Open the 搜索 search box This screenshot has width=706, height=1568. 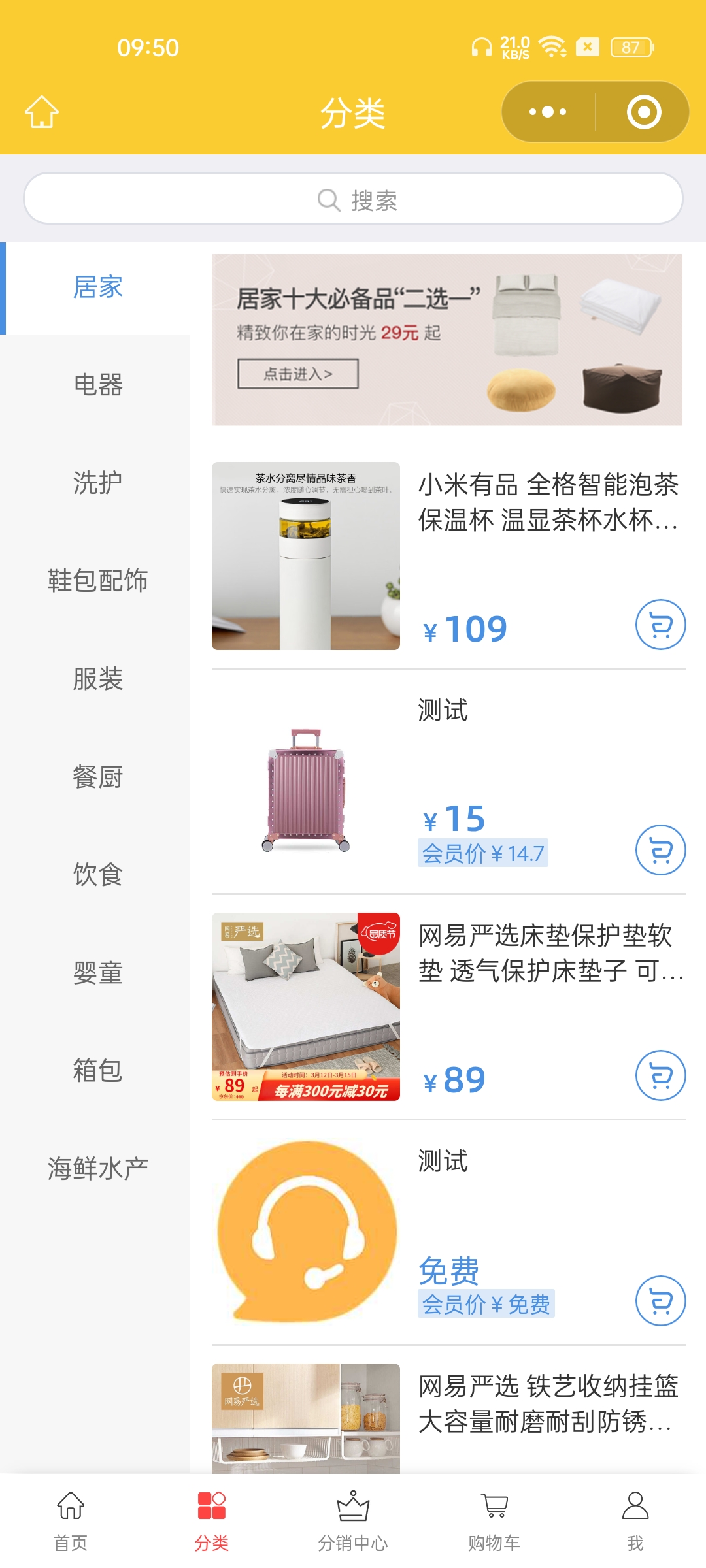(x=353, y=199)
